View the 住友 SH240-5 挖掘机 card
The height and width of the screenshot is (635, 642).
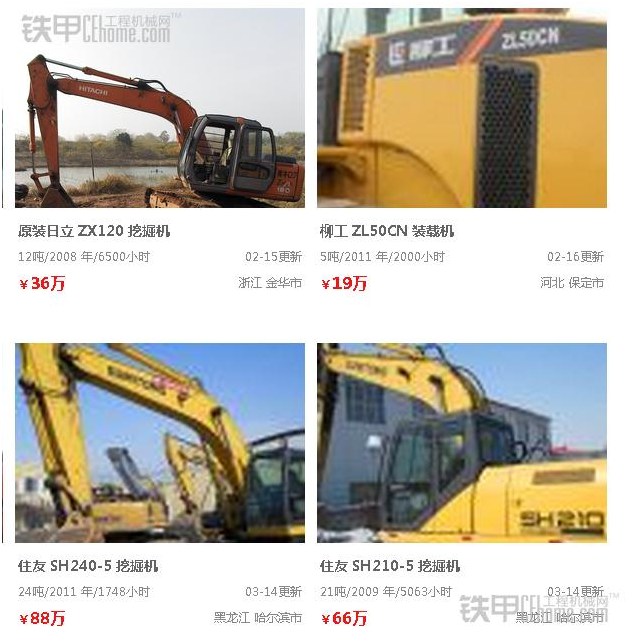pos(88,566)
